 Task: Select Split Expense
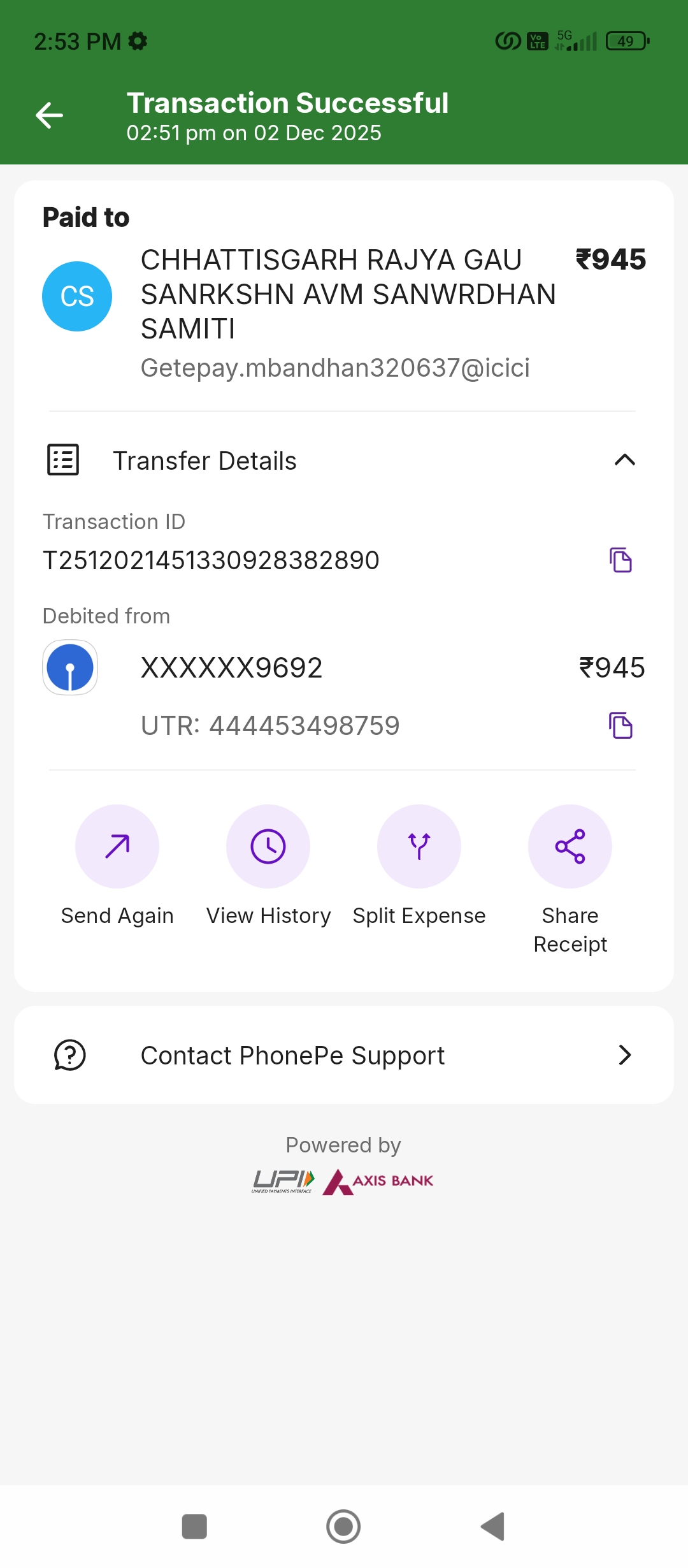coord(419,846)
